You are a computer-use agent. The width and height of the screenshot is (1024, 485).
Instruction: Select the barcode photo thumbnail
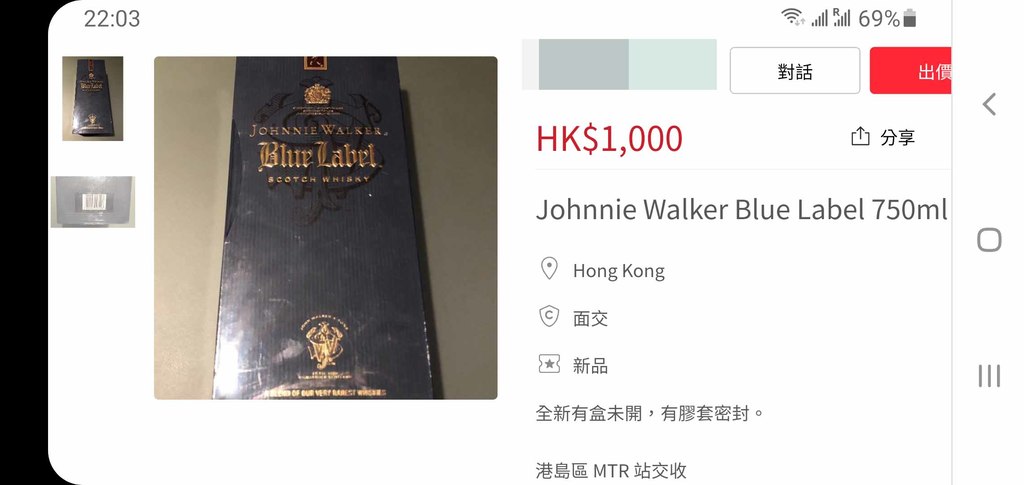point(93,202)
